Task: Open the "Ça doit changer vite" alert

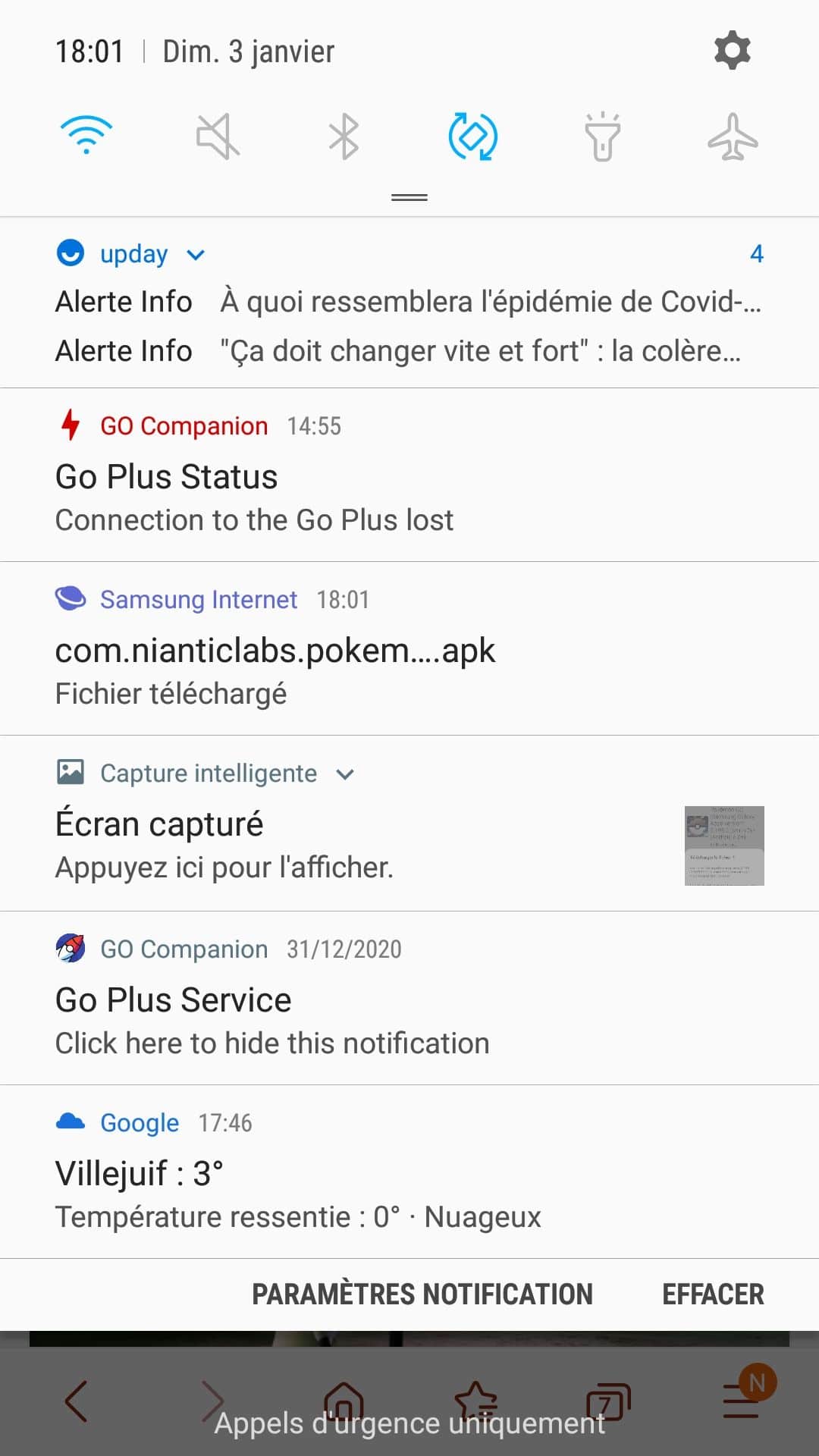Action: click(479, 351)
